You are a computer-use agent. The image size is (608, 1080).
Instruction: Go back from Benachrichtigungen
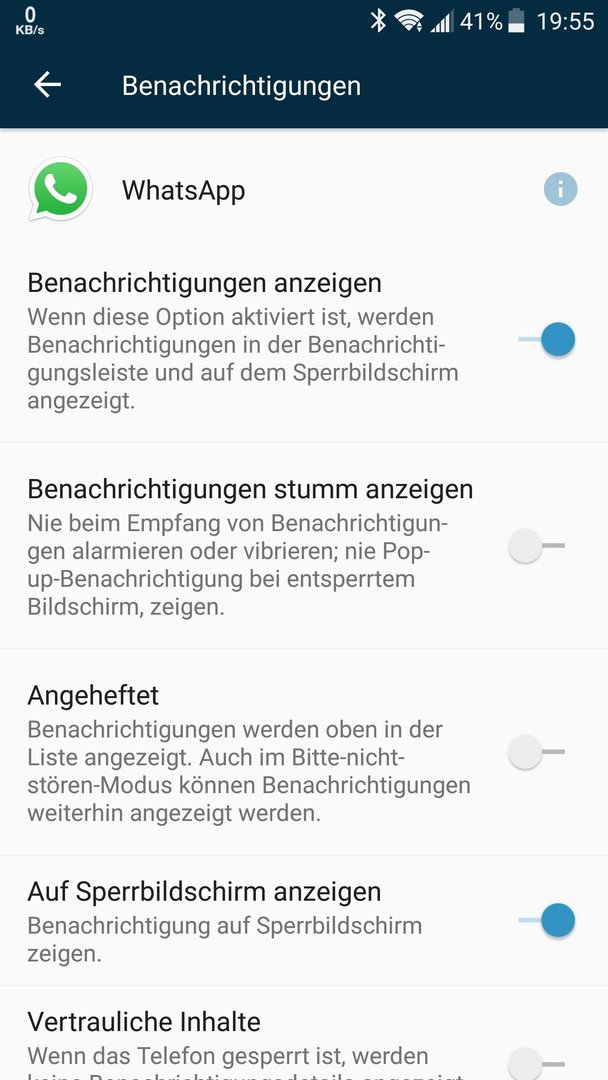coord(47,85)
